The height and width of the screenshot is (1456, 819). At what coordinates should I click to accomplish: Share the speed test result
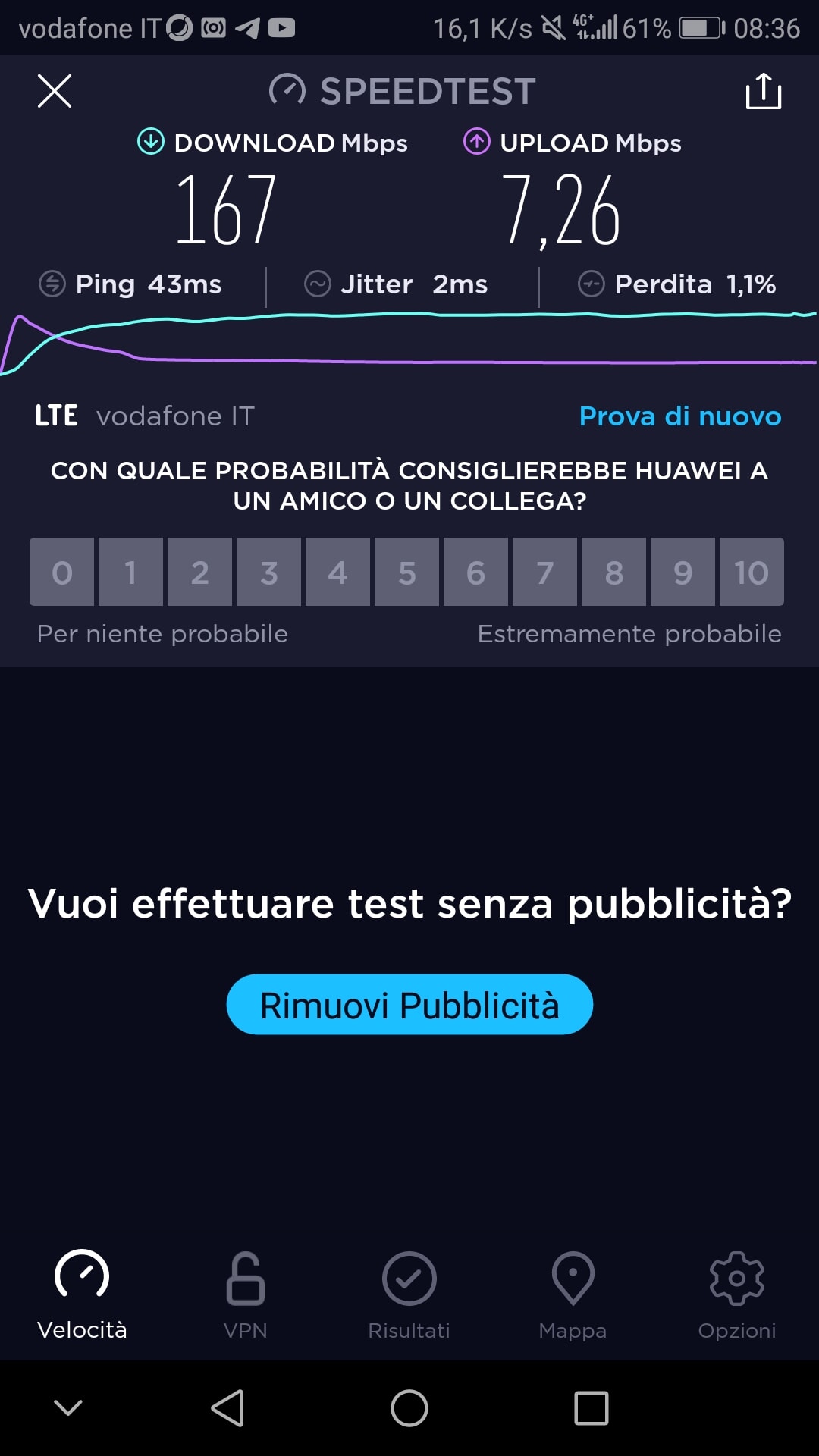(763, 91)
